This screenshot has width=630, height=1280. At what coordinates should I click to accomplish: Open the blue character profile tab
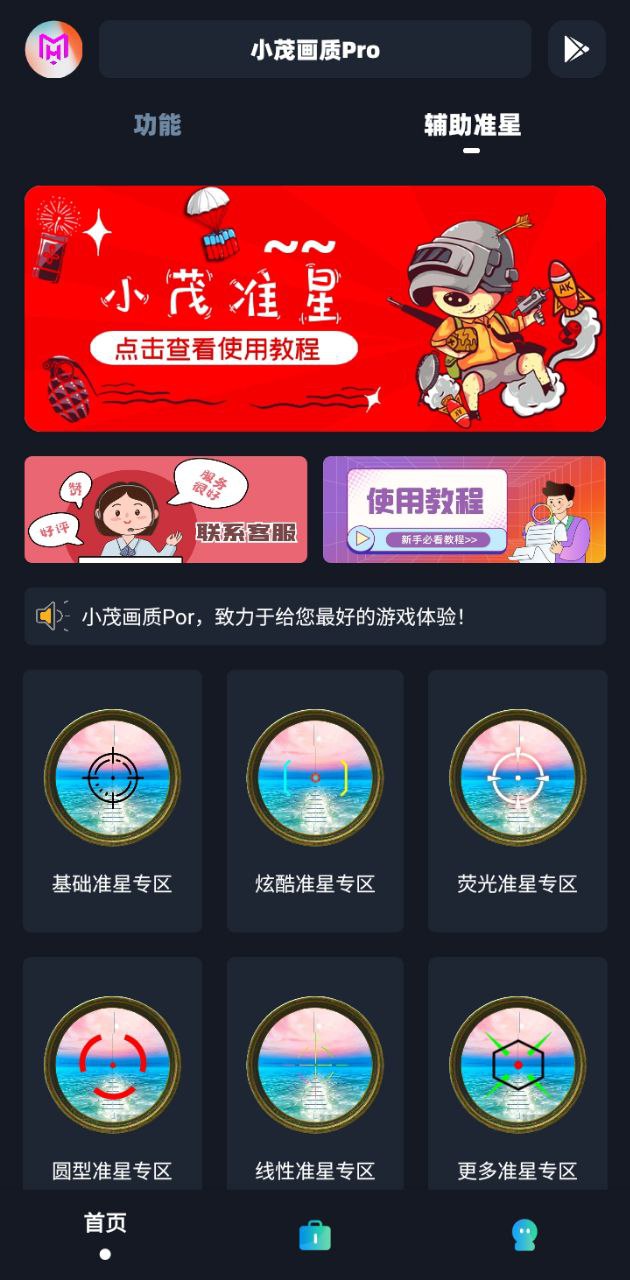point(524,1235)
